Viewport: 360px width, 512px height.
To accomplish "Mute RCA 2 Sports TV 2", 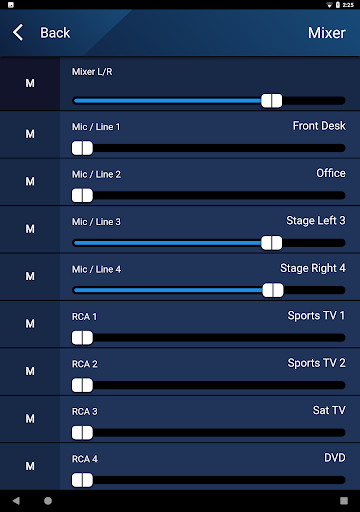I will click(30, 371).
